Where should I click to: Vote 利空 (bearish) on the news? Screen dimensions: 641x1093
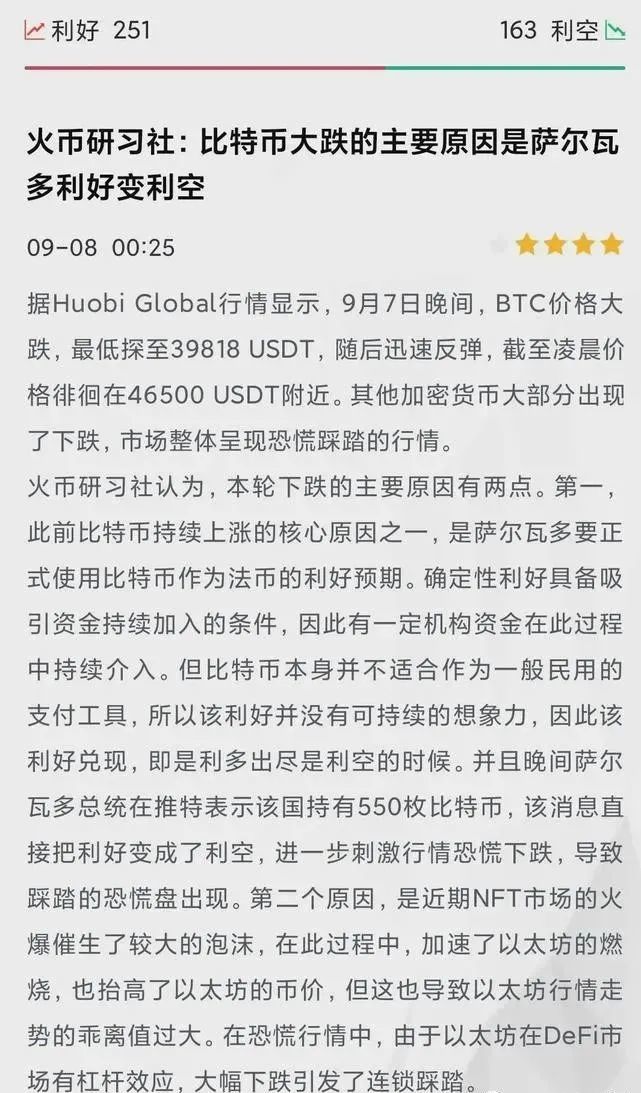click(x=562, y=30)
